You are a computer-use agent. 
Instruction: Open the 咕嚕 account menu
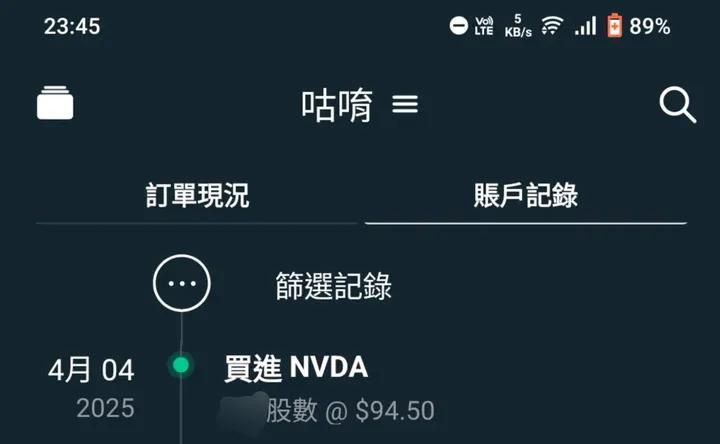coord(360,105)
